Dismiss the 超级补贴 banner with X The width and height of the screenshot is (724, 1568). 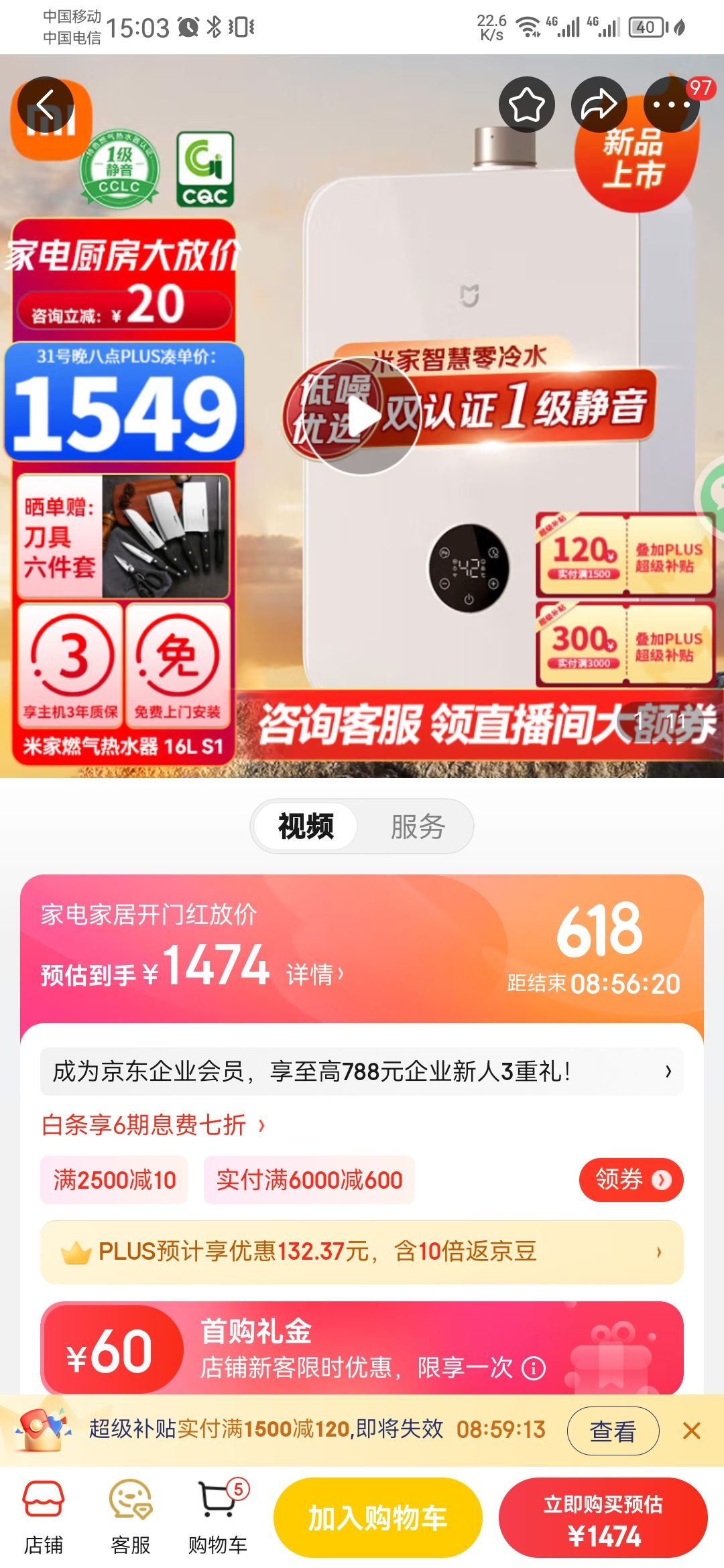tap(689, 1431)
